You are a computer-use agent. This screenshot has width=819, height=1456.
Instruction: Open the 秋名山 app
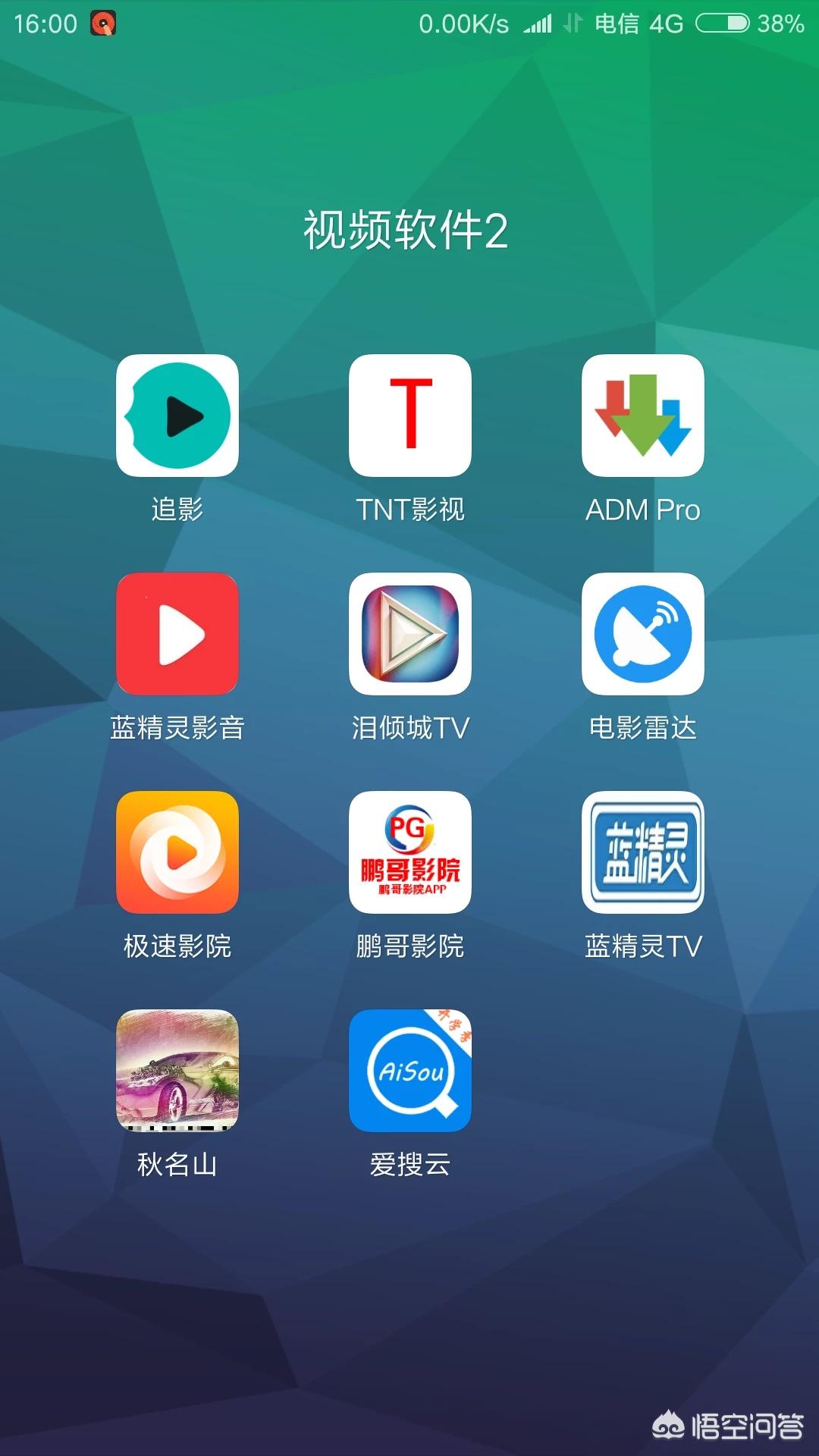pos(177,1071)
